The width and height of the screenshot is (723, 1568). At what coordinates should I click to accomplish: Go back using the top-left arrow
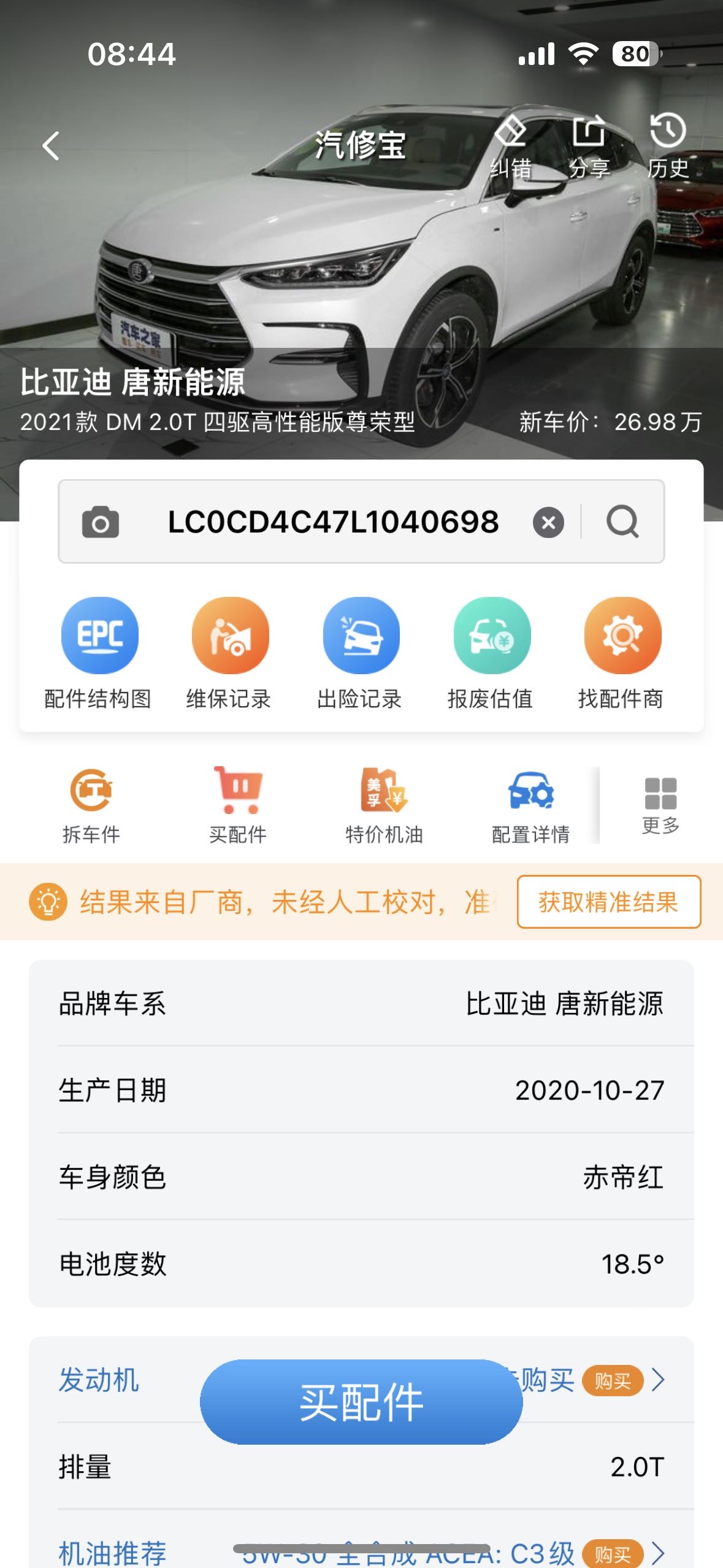(51, 146)
